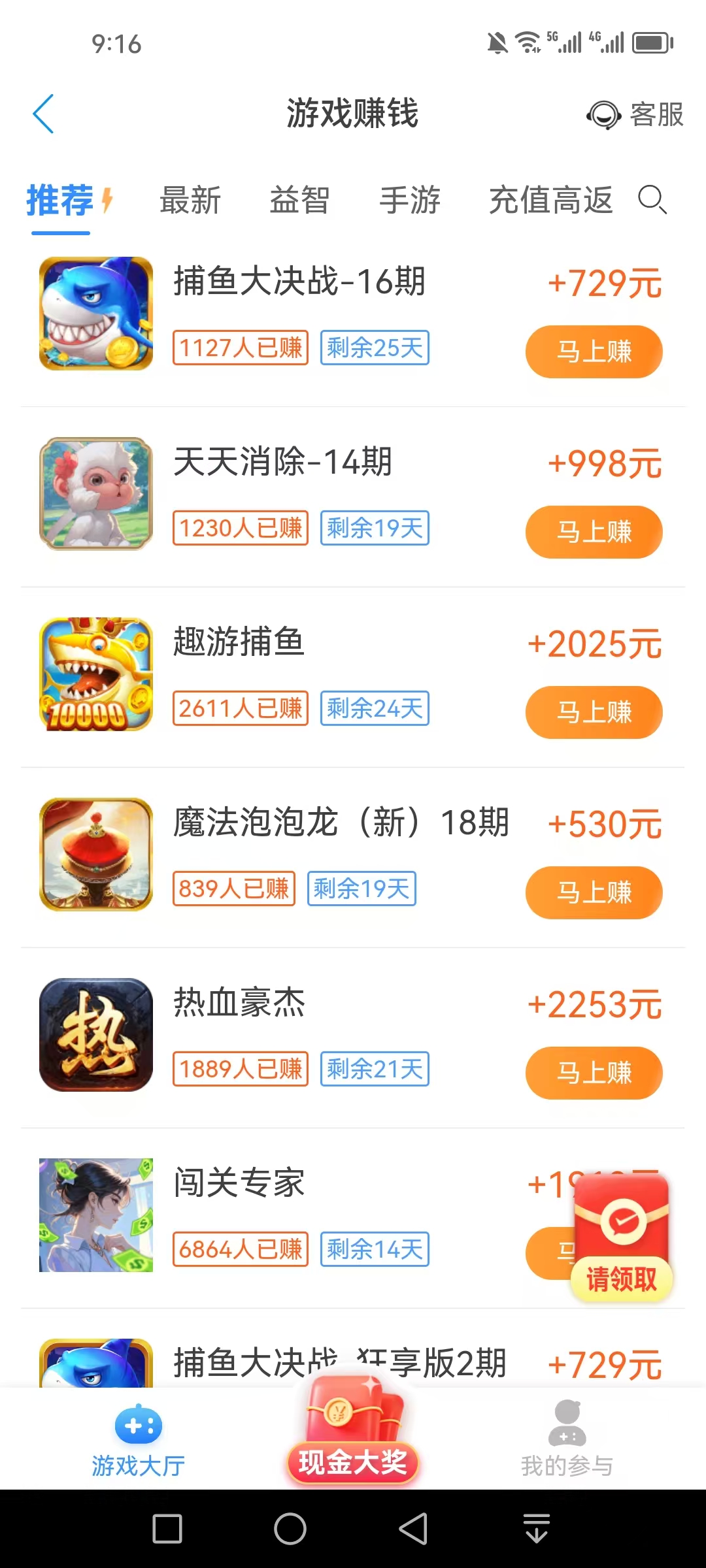Viewport: 706px width, 1568px height.
Task: Tap the lightning bolt beside 推荐
Action: [x=109, y=199]
